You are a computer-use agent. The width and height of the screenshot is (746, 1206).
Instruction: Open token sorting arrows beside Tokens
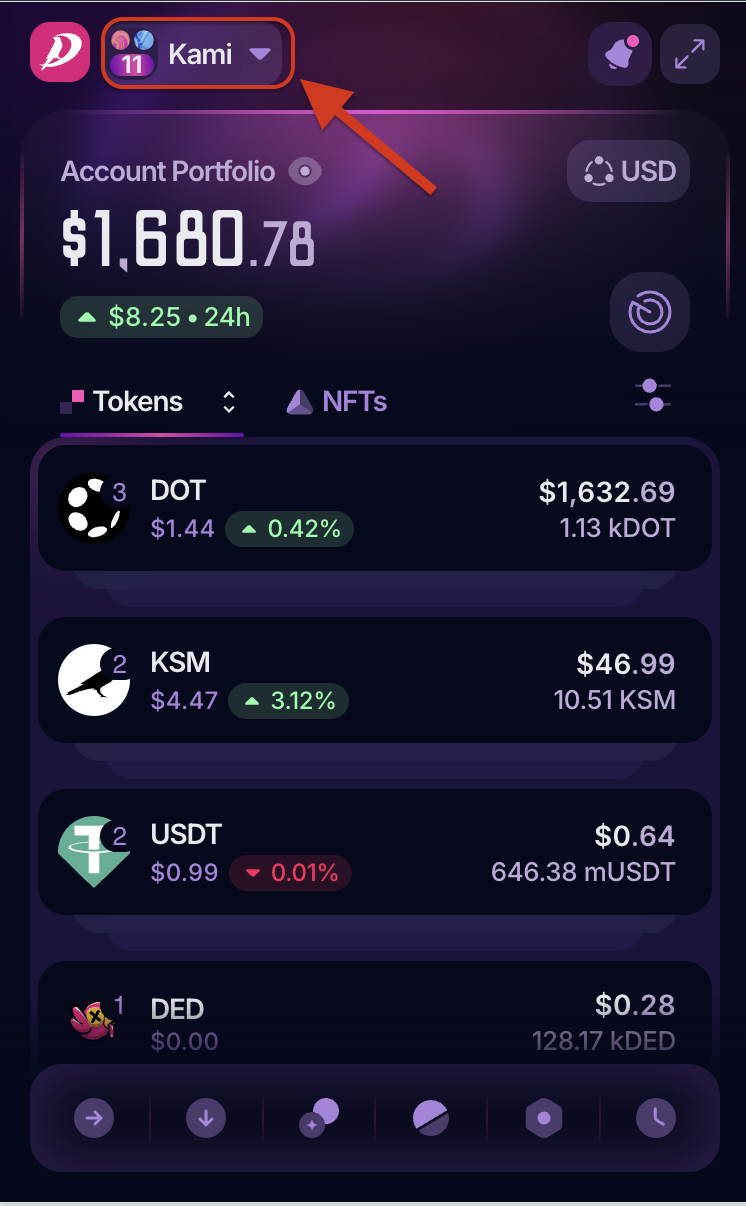(x=229, y=402)
